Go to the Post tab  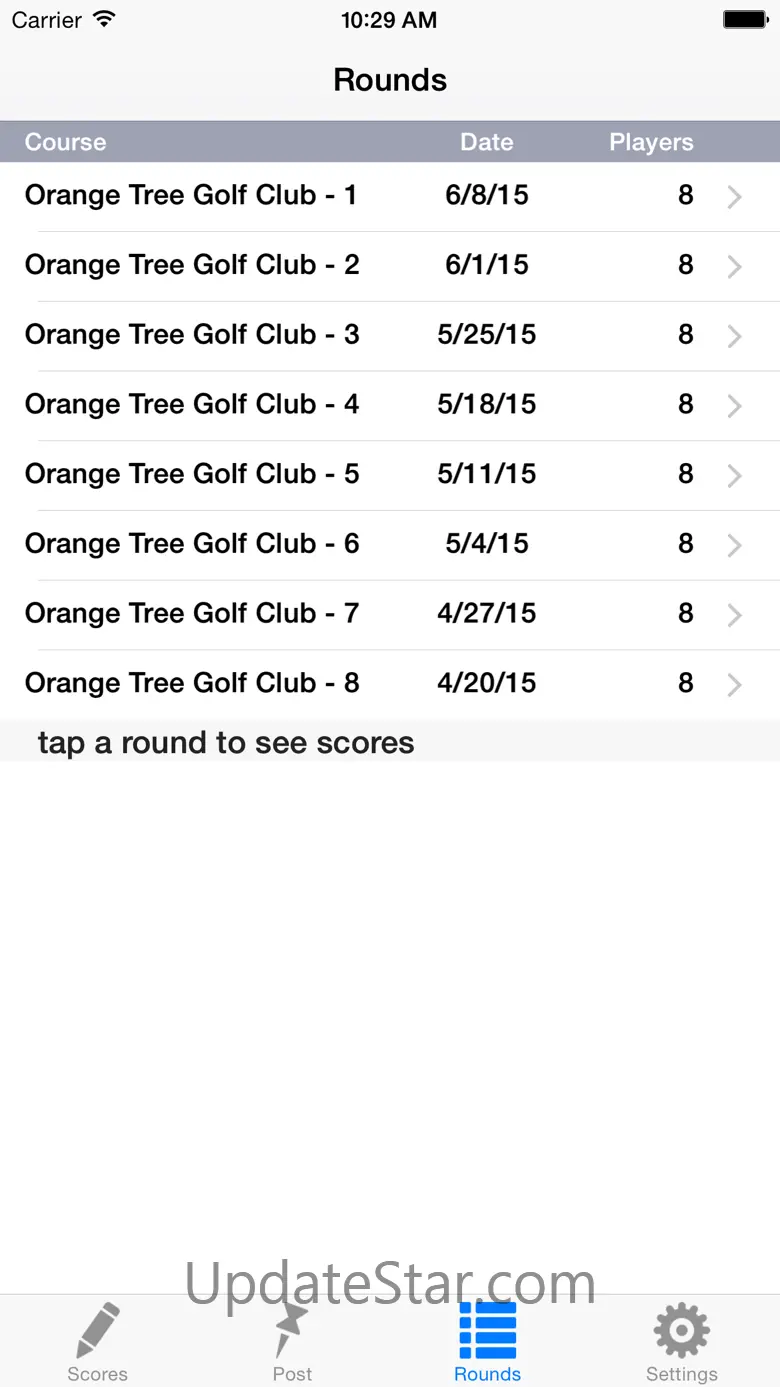292,1342
